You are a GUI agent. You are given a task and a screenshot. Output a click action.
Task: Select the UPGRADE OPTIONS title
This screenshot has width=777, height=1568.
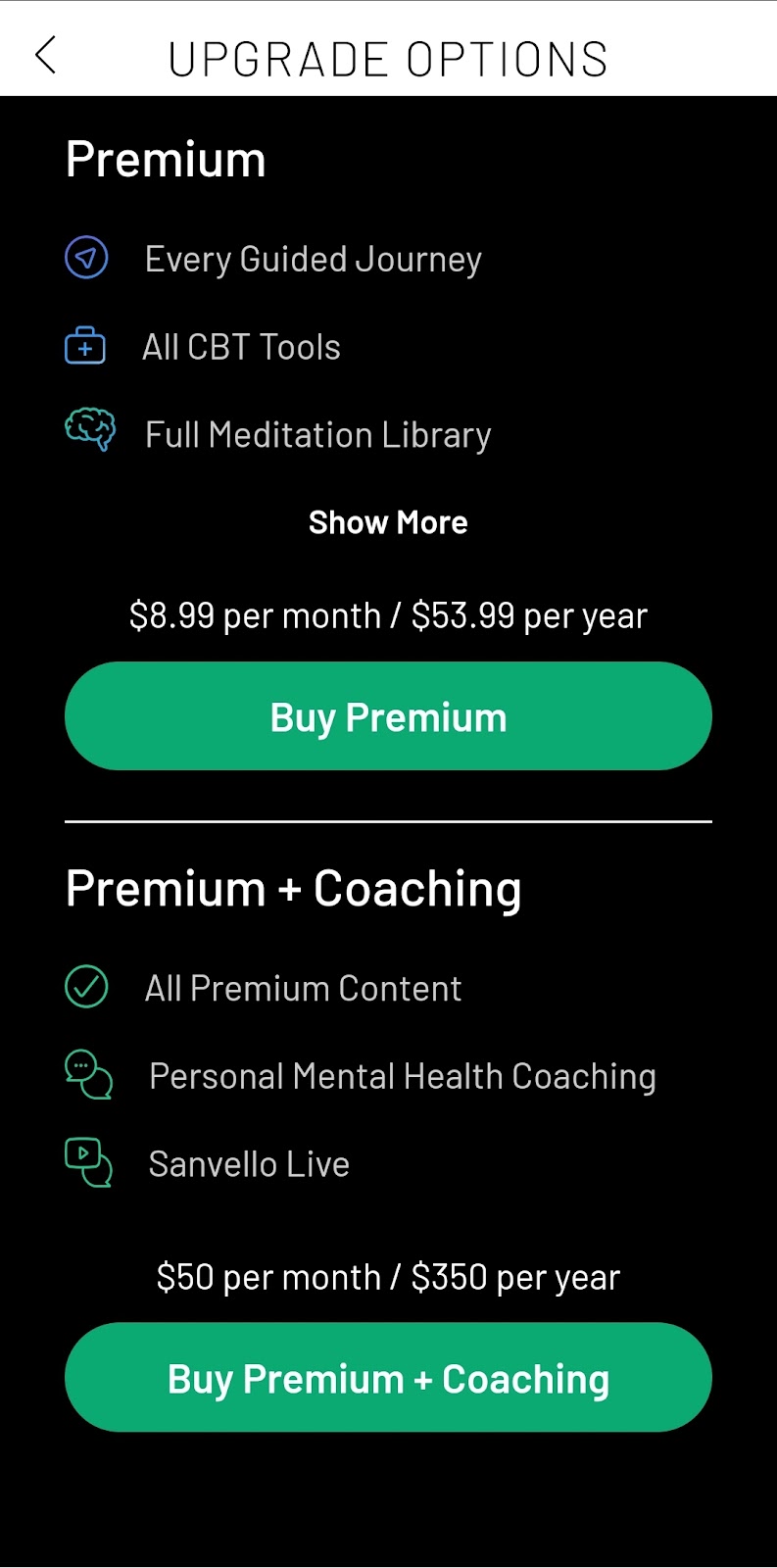pyautogui.click(x=388, y=58)
